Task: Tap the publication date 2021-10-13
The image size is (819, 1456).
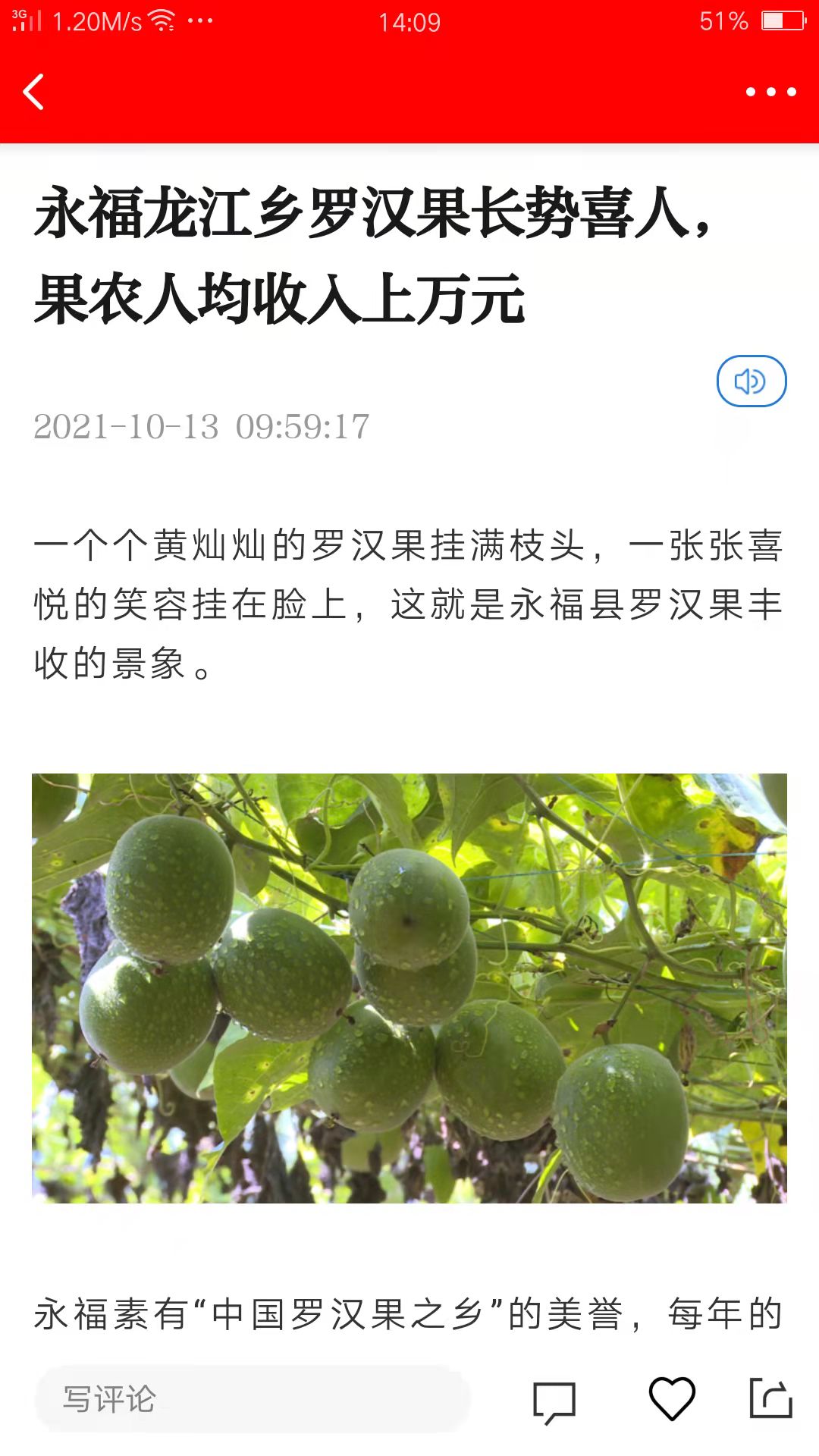Action: 201,426
